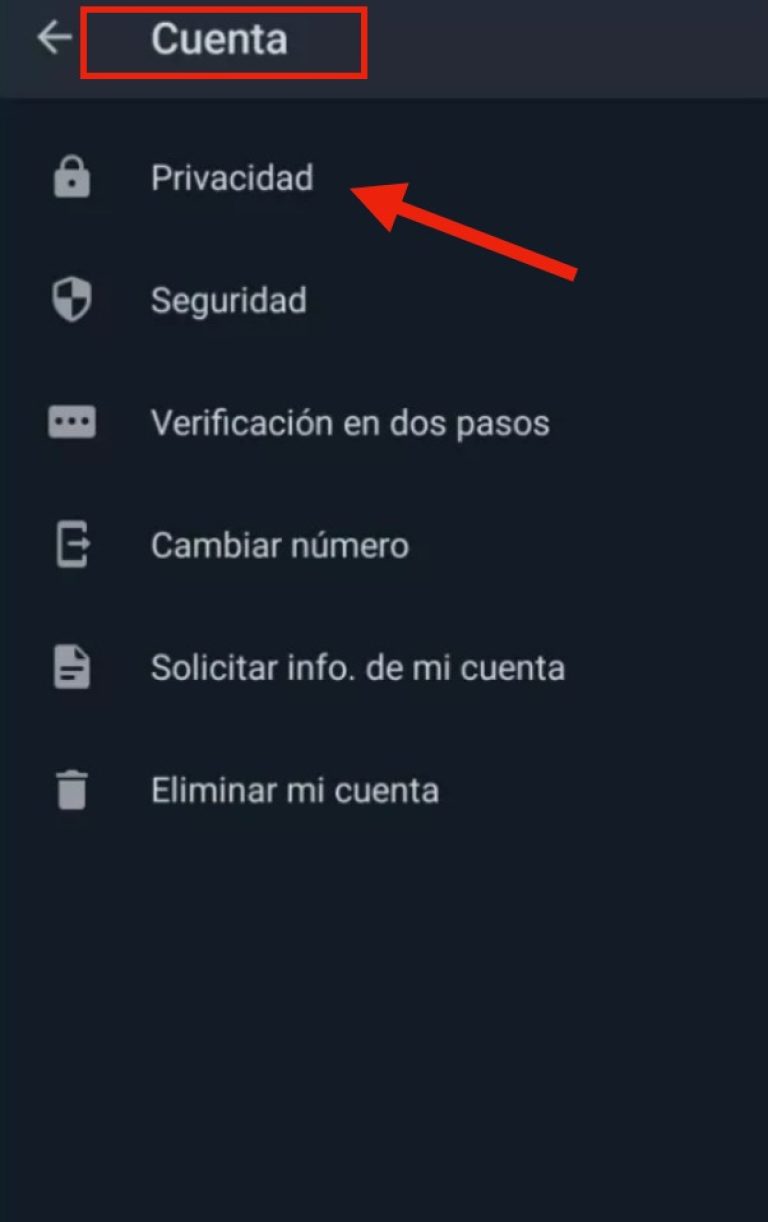Select the shield icon beside Seguridad
Viewport: 768px width, 1222px height.
coord(71,300)
